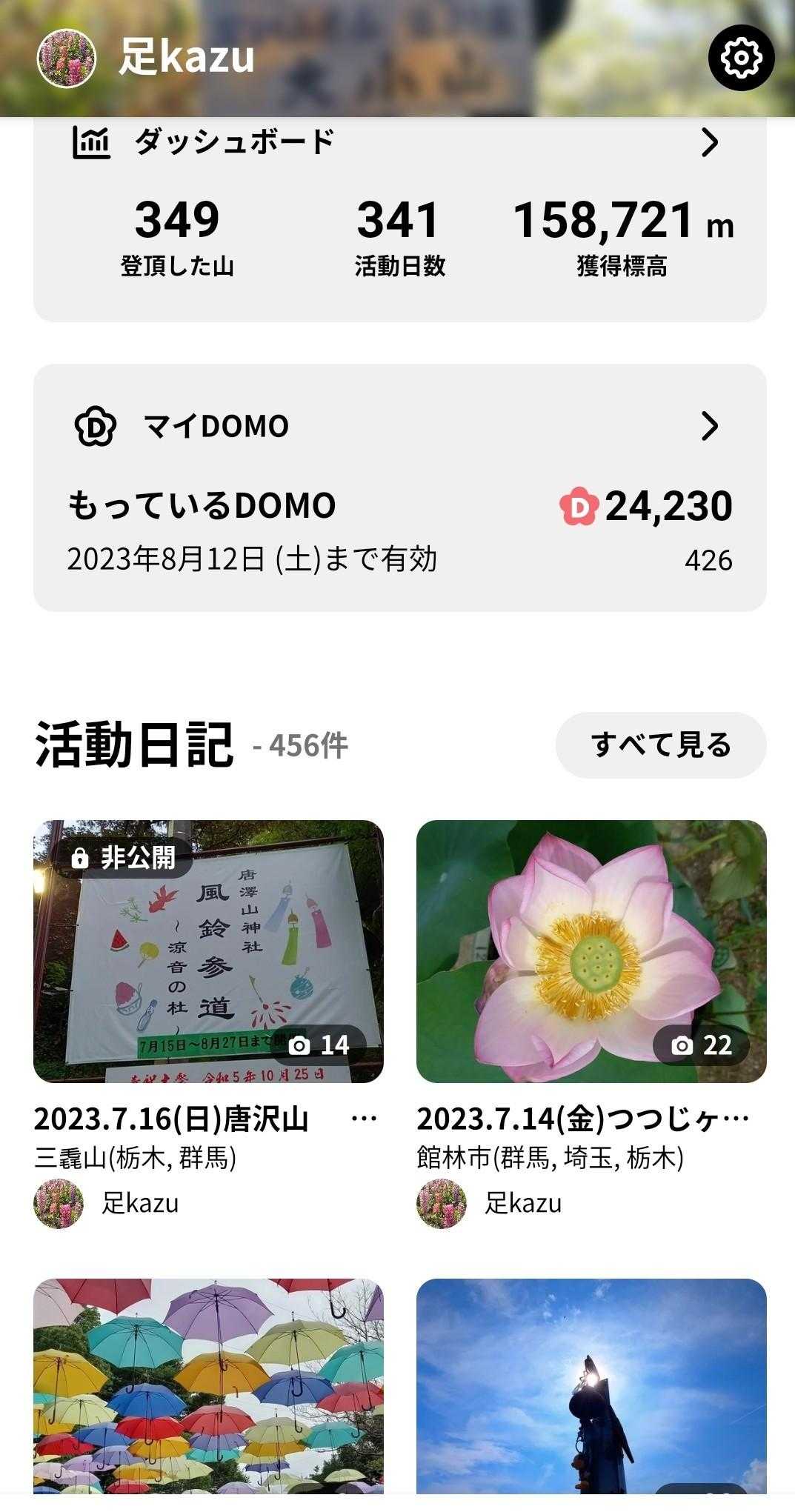Open more options for the 唐沢山 diary
Image resolution: width=795 pixels, height=1512 pixels.
[x=364, y=1119]
